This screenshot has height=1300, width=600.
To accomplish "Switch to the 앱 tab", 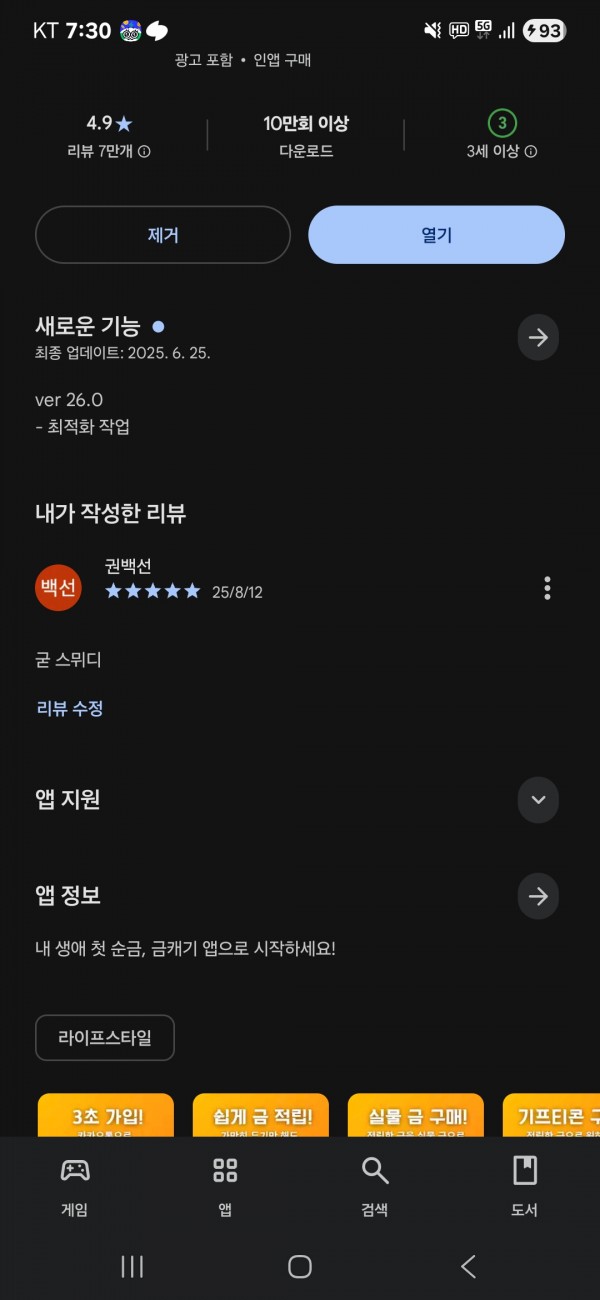I will [x=225, y=1187].
